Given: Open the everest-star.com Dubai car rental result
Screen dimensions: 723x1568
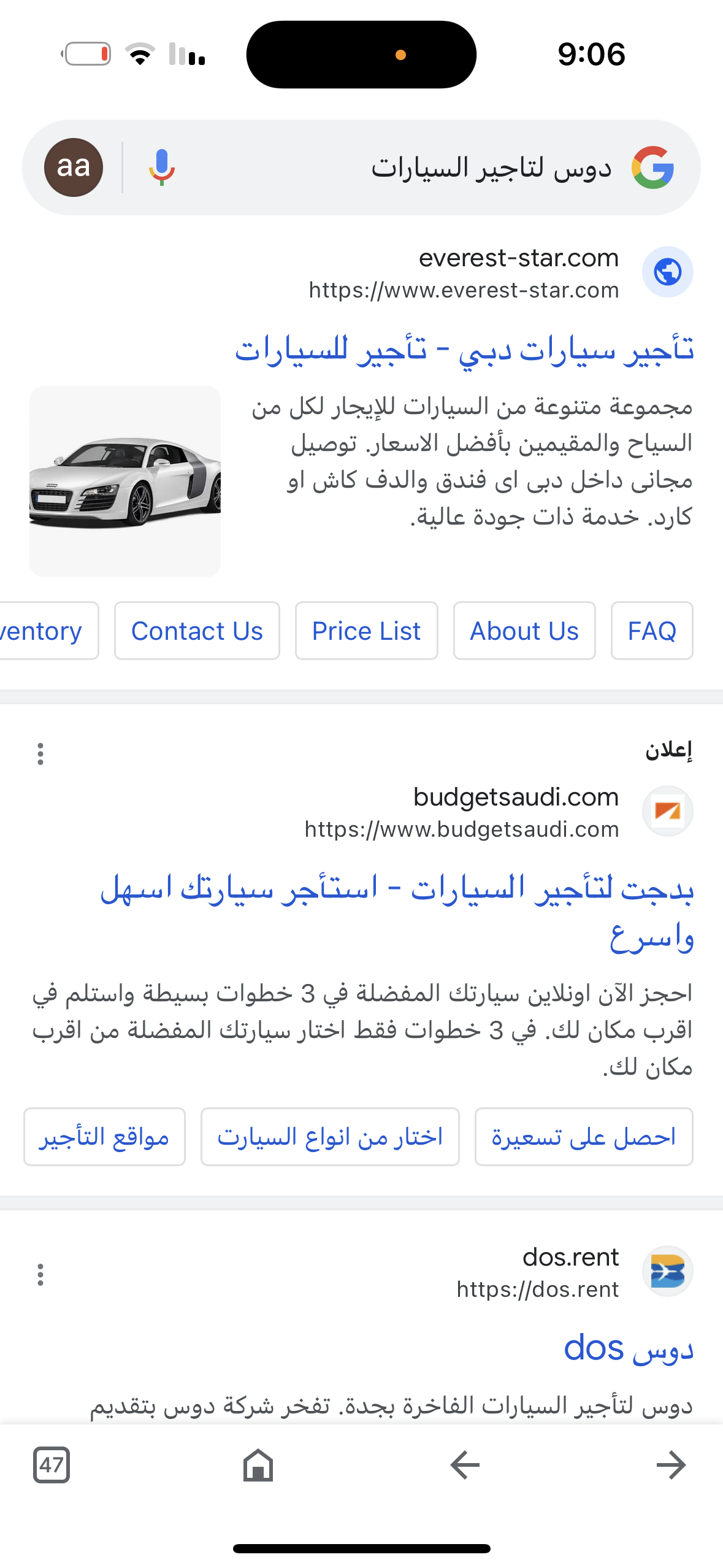Looking at the screenshot, I should 464,350.
